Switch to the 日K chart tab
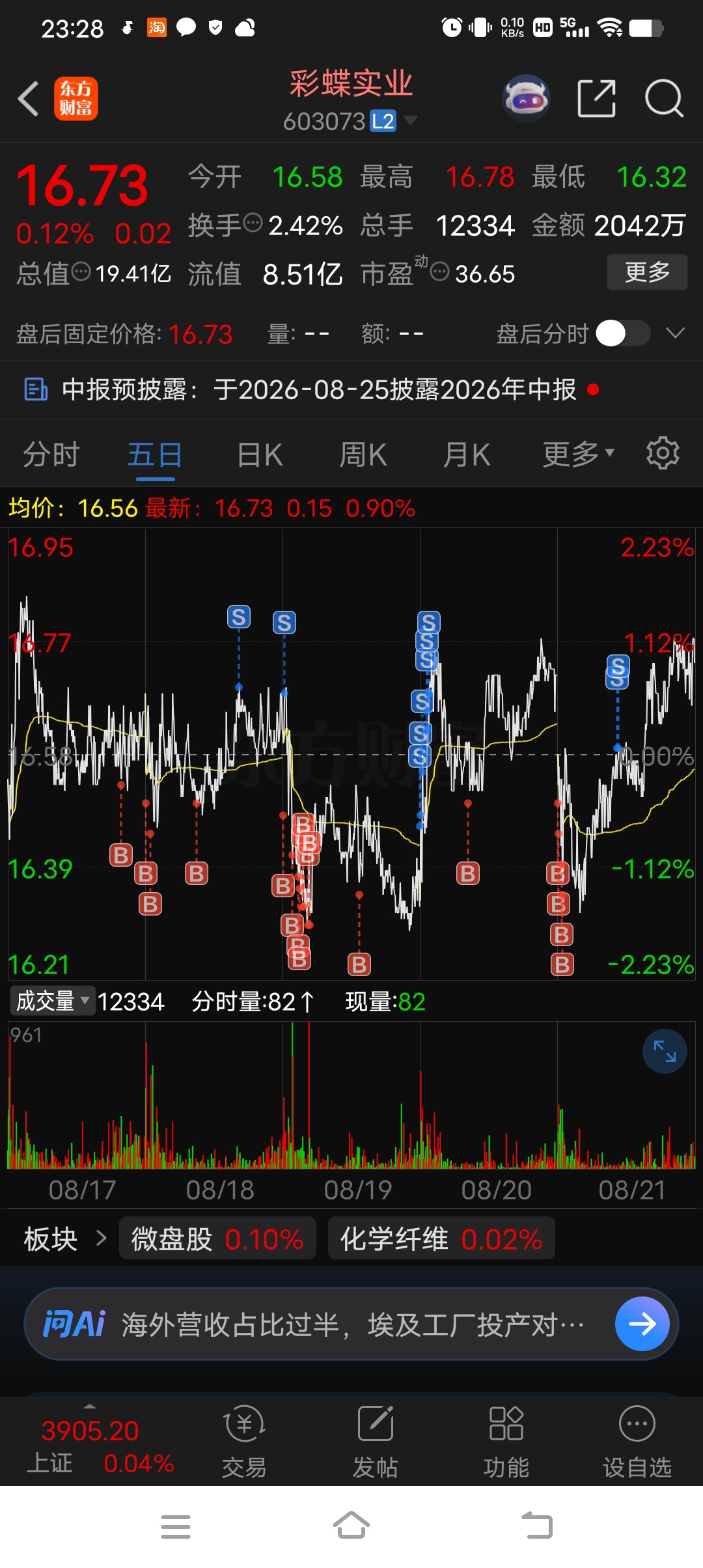The image size is (703, 1568). coord(260,455)
